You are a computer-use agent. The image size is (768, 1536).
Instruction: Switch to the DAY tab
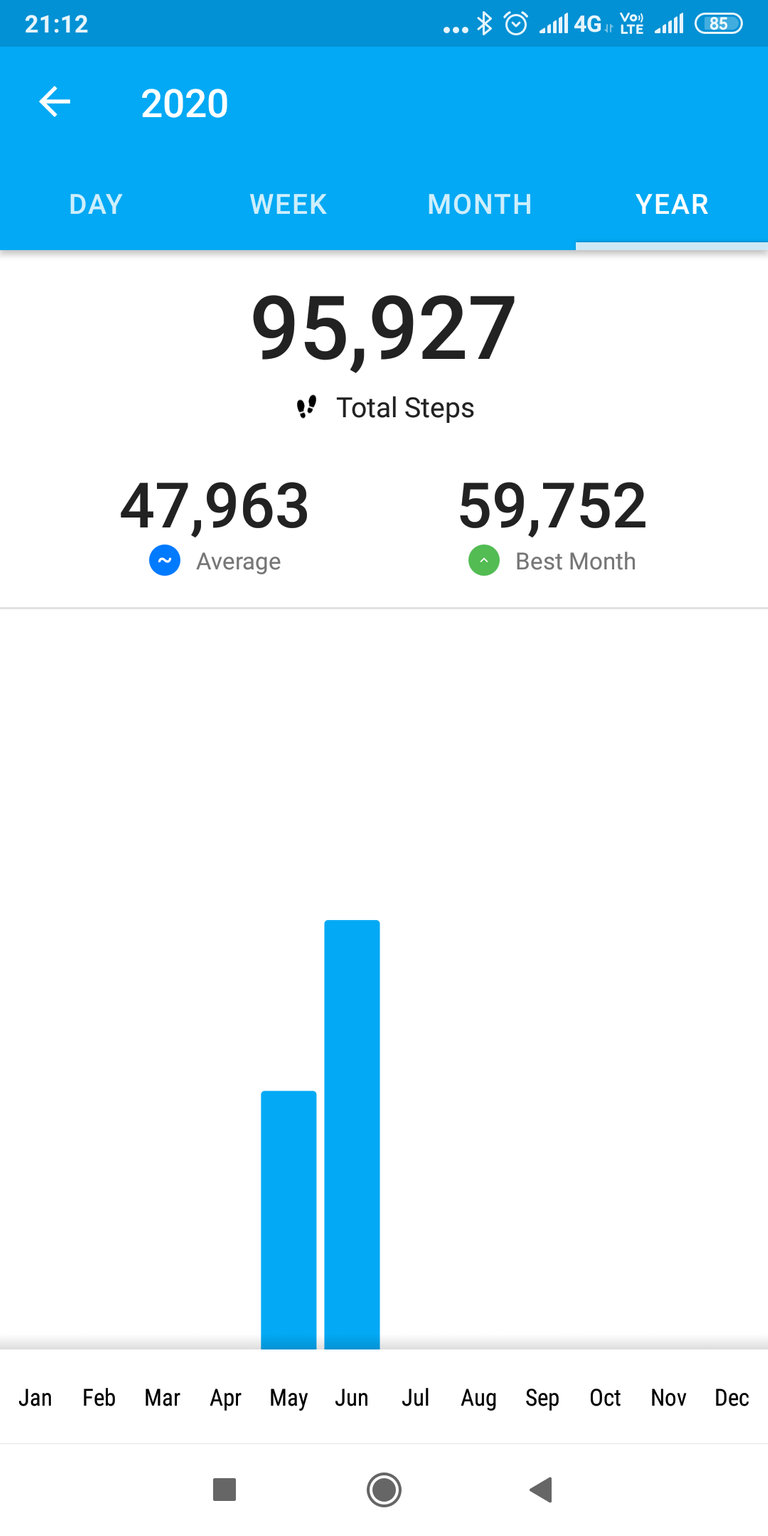point(96,204)
